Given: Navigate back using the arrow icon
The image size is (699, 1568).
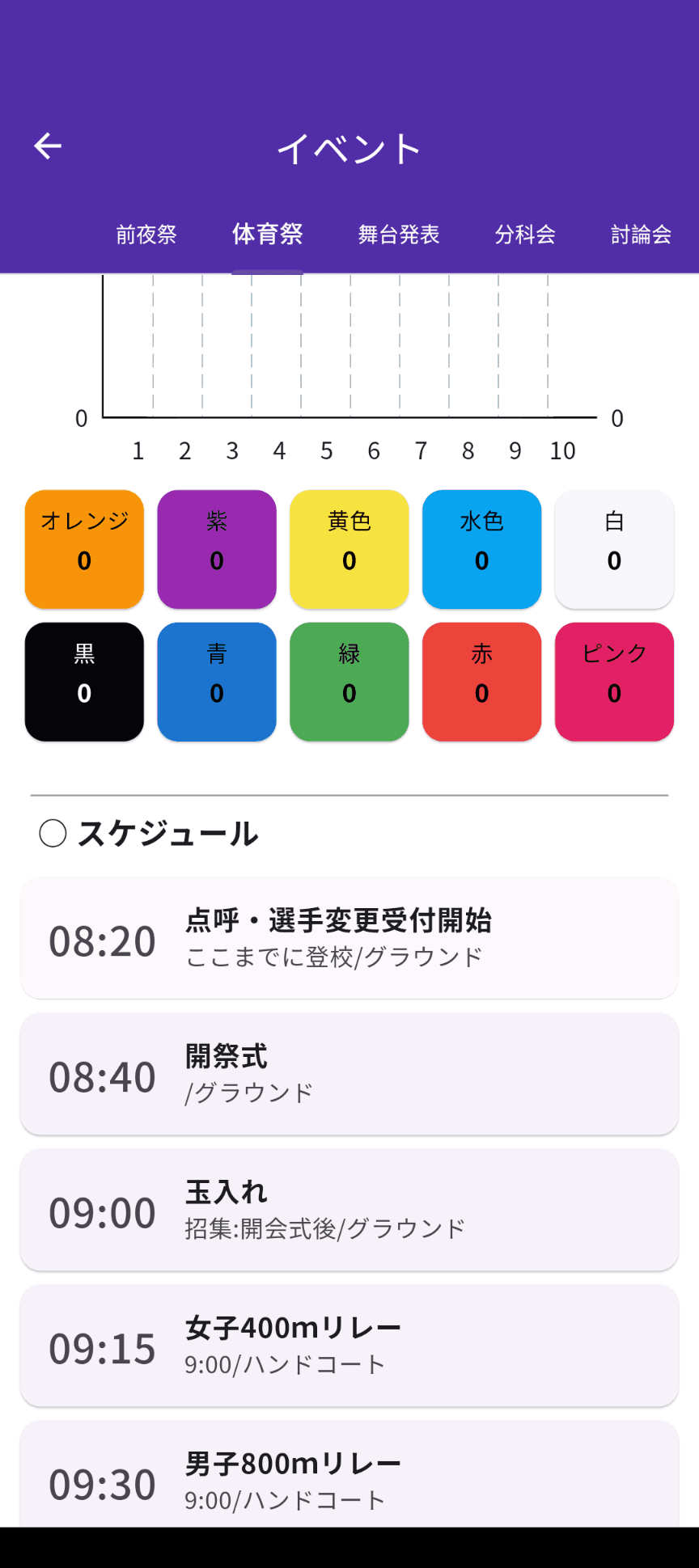Looking at the screenshot, I should point(46,146).
